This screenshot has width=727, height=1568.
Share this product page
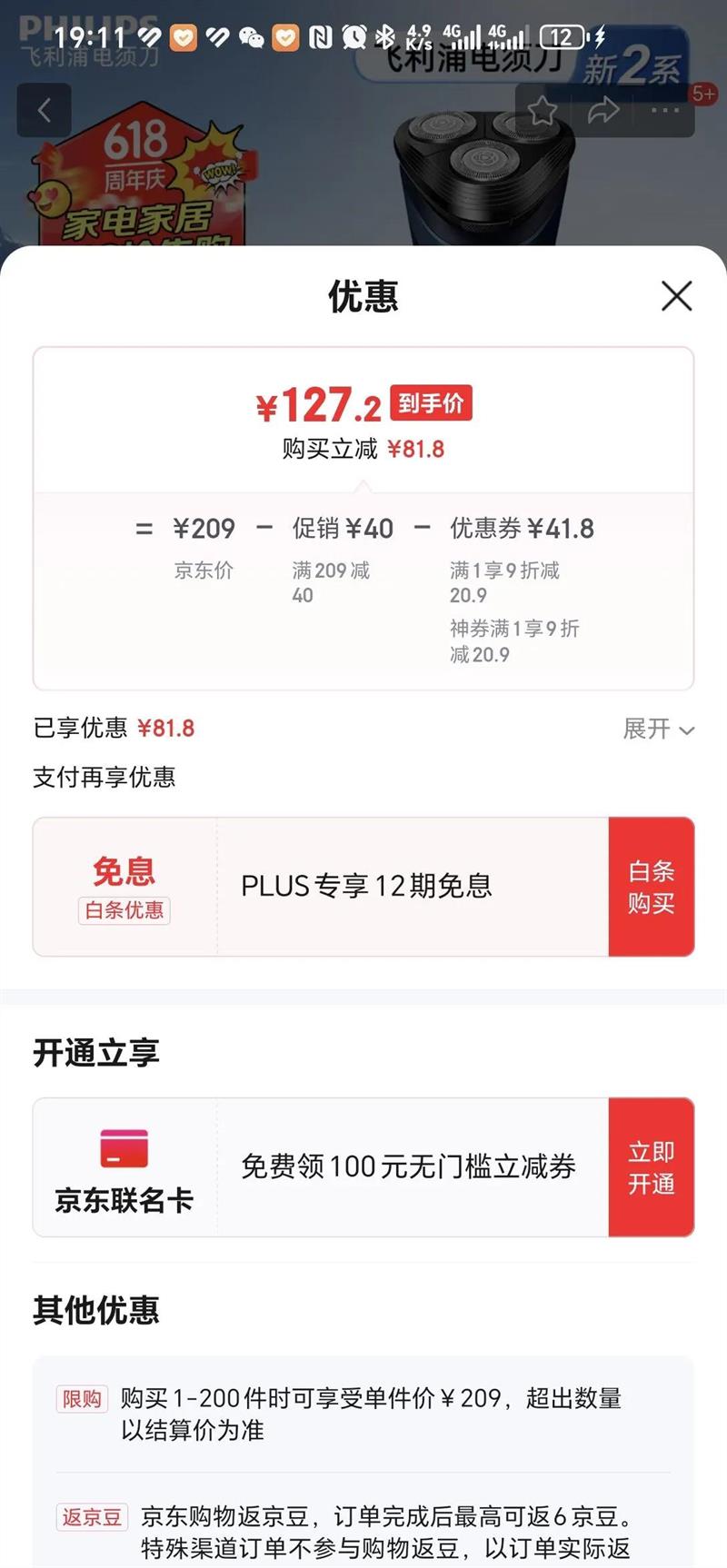pos(603,111)
